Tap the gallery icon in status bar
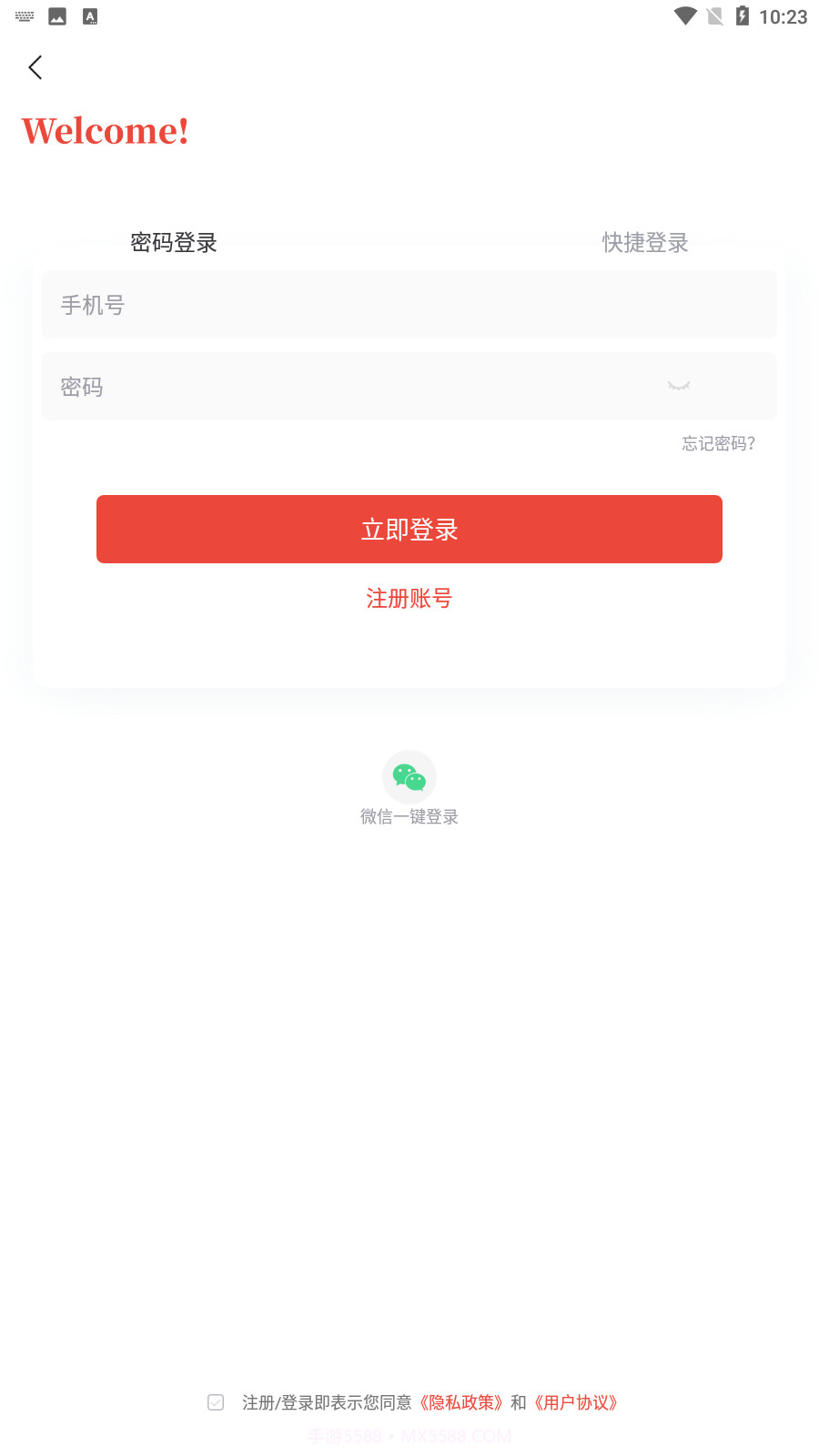The width and height of the screenshot is (819, 1456). [57, 15]
